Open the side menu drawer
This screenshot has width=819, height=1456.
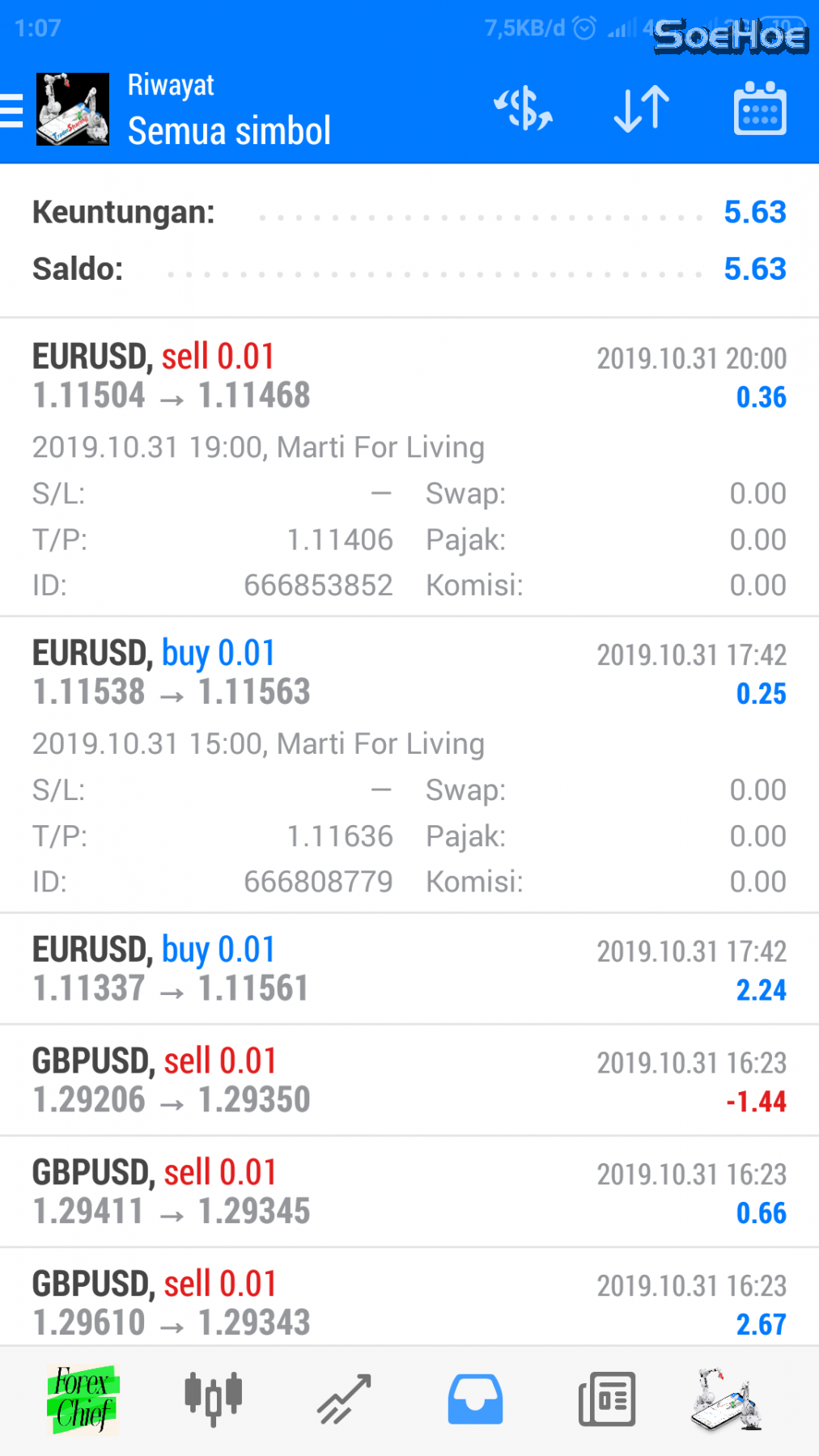pos(13,110)
